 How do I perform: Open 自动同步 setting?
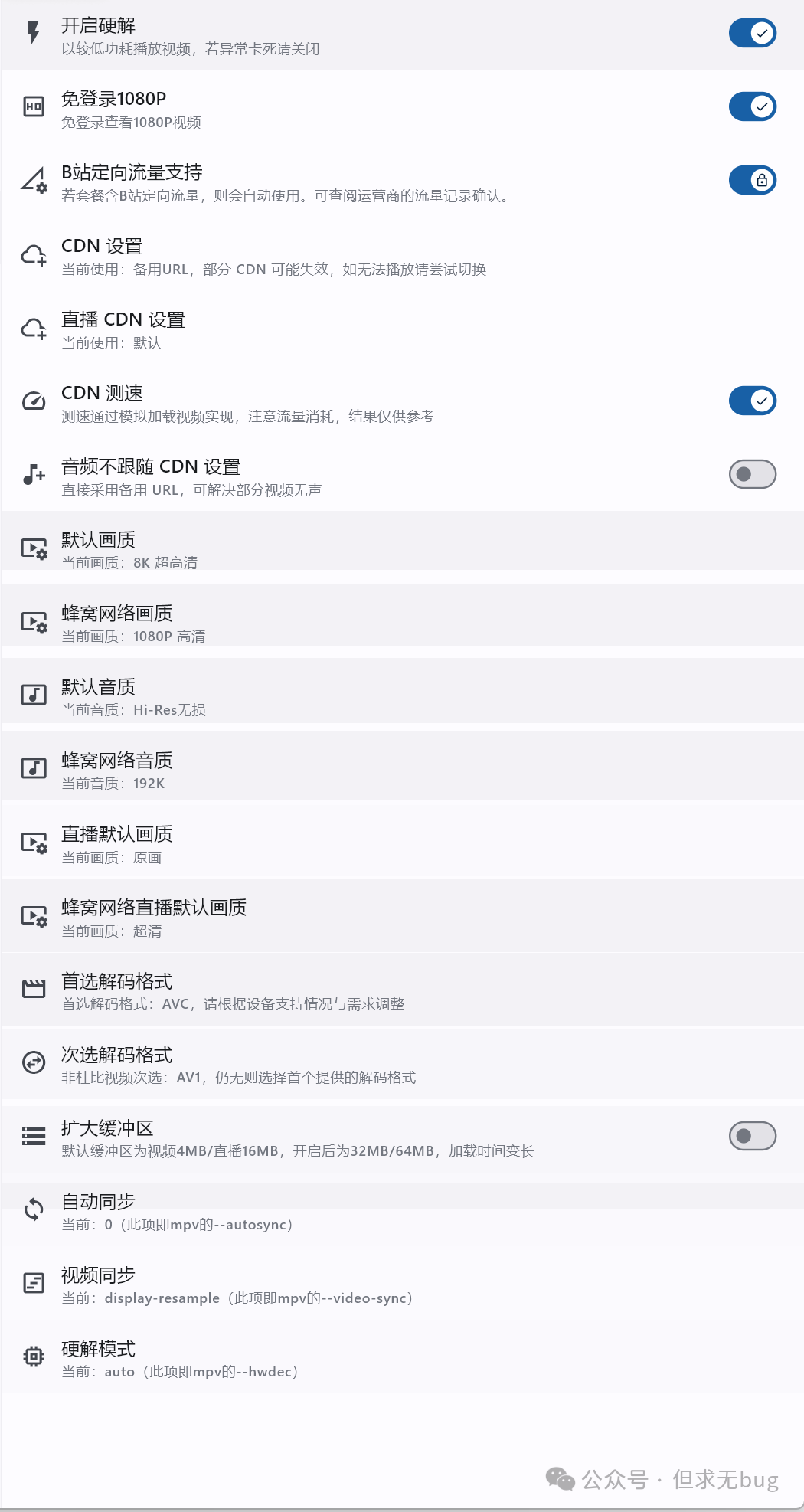coord(306,1210)
